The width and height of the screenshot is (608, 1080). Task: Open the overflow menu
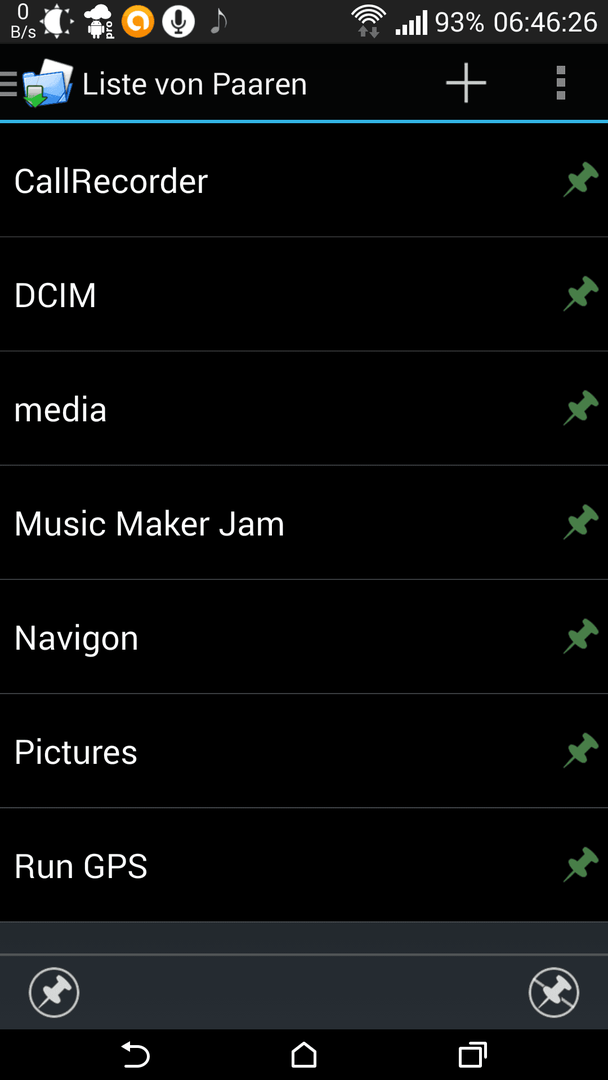coord(560,83)
